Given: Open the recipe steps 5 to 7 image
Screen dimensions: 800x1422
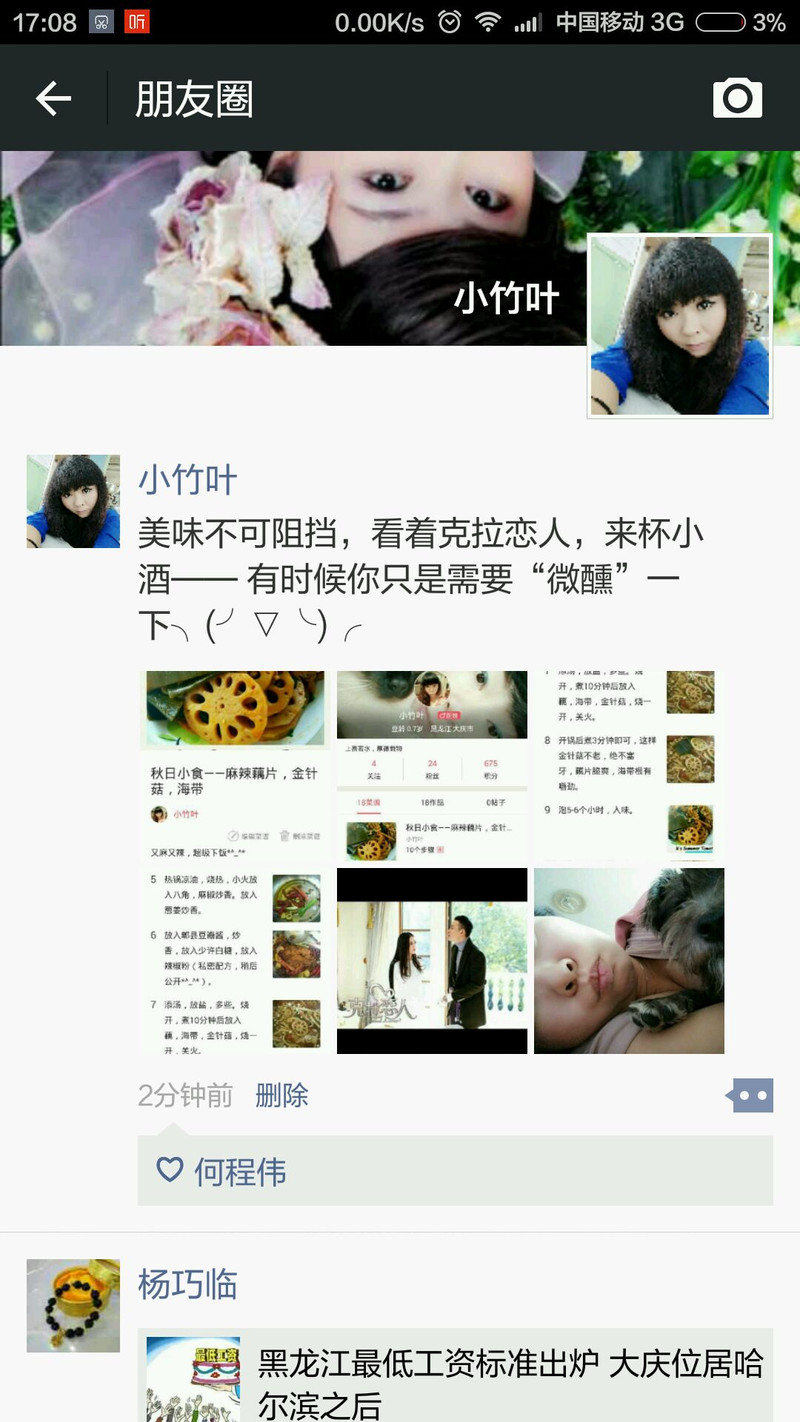Looking at the screenshot, I should pyautogui.click(x=234, y=961).
